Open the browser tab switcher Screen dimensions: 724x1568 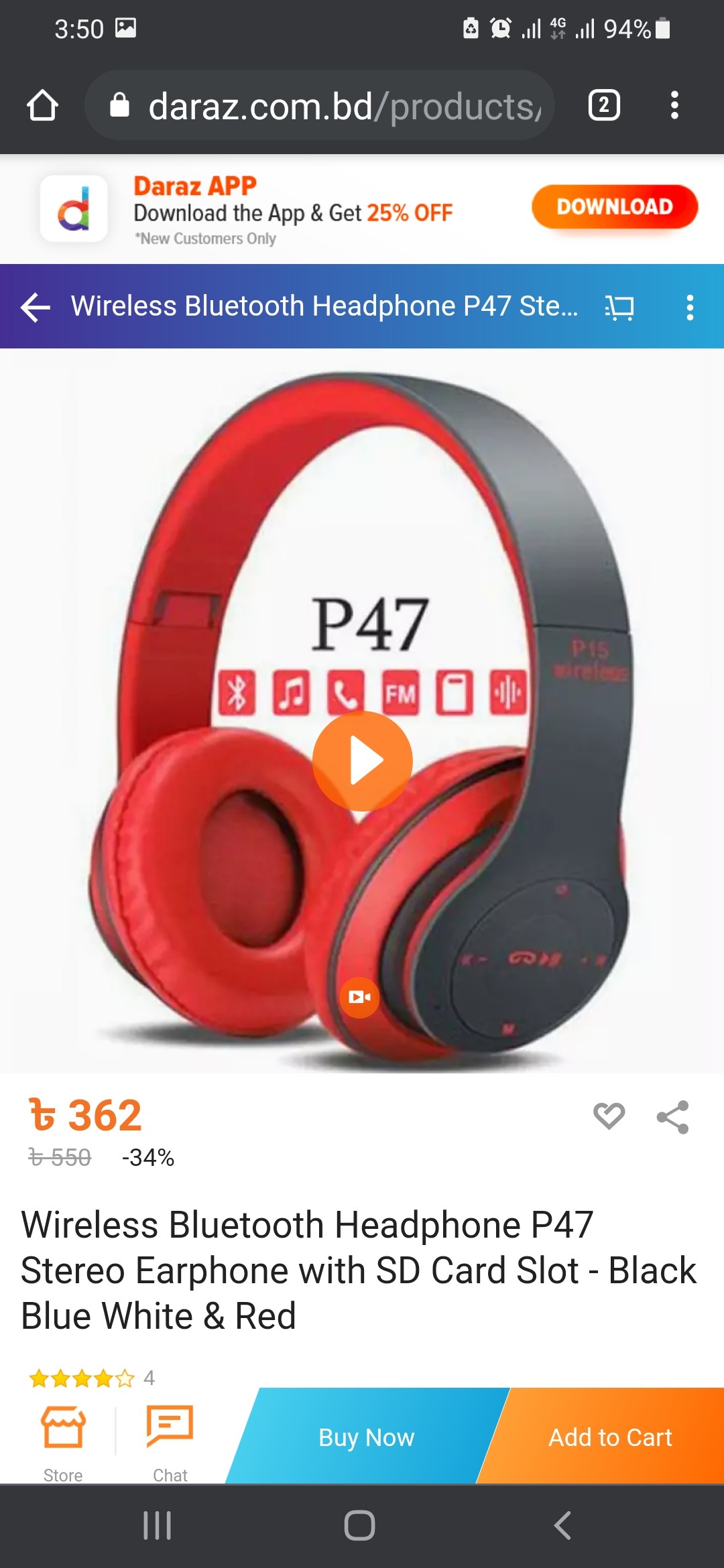tap(603, 105)
